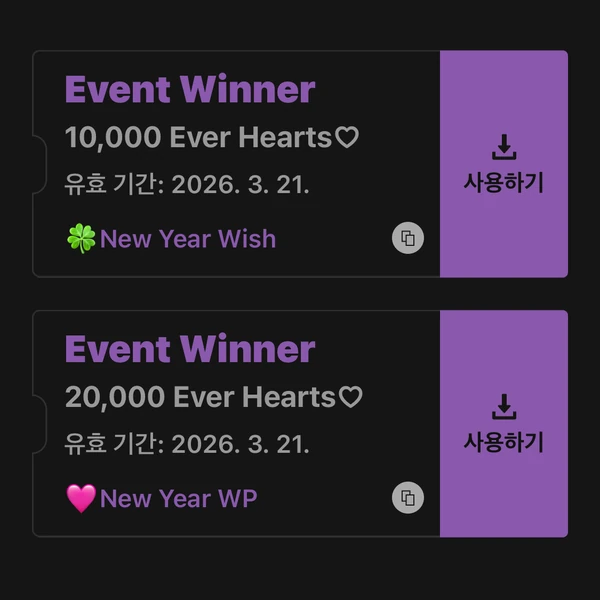The image size is (600, 600).
Task: Use the 20,000 Ever Hearts coupon
Action: click(503, 424)
